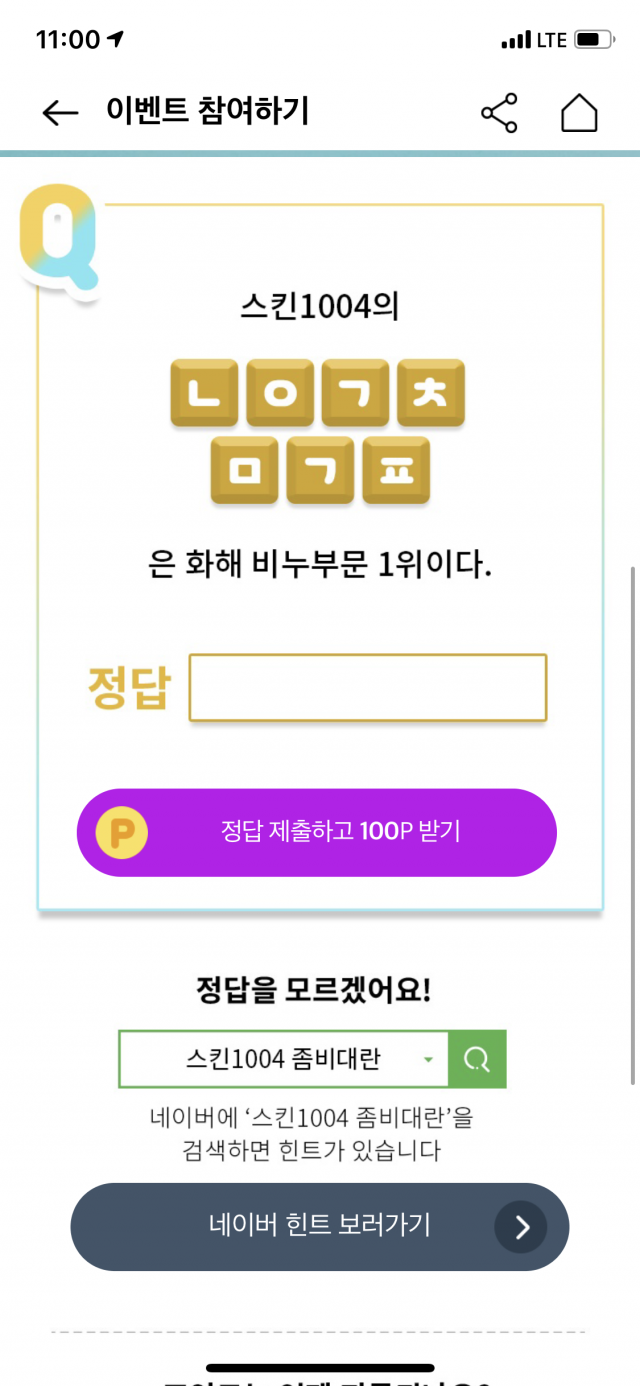The image size is (640, 1386).
Task: Open 네이버 힌트 보러가기
Action: [319, 1226]
